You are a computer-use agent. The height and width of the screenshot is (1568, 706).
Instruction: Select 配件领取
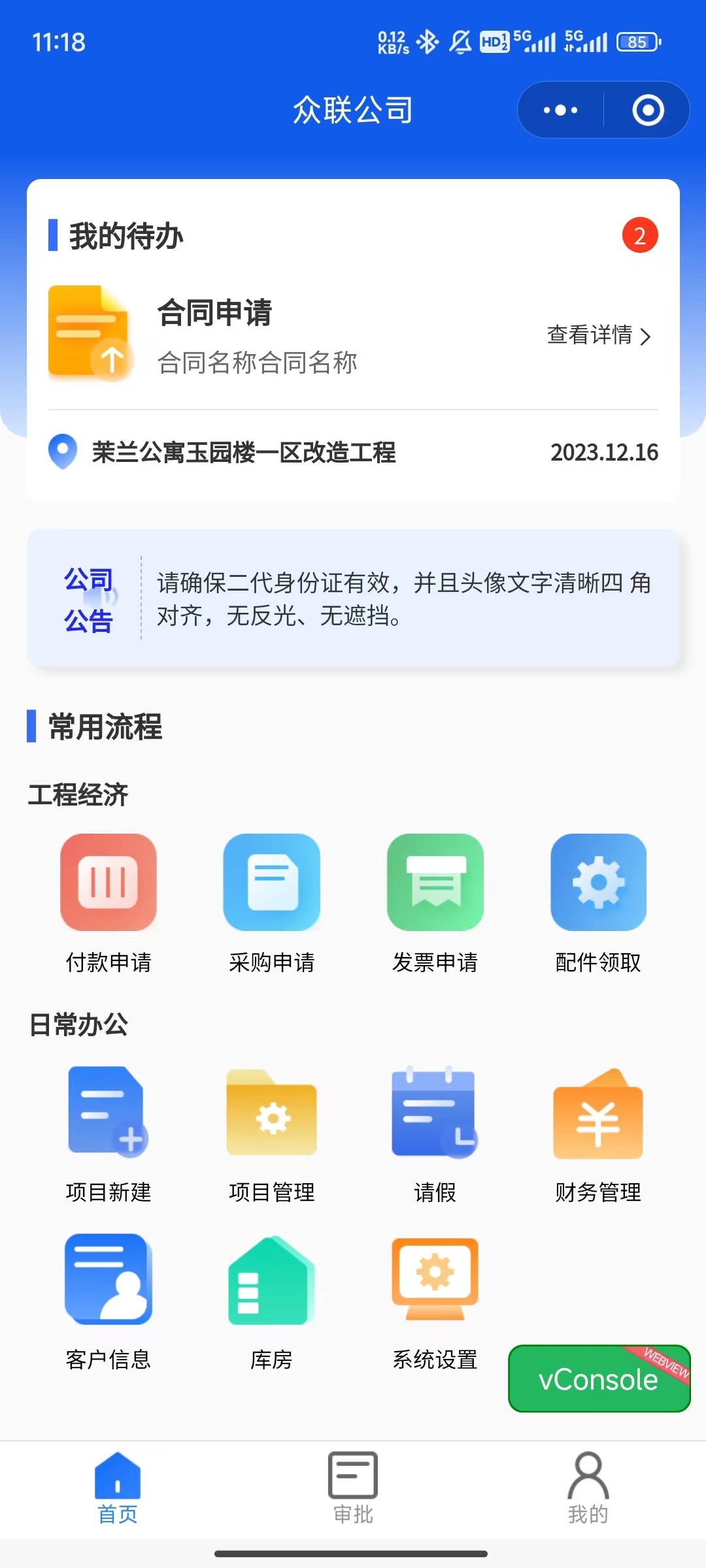click(x=598, y=882)
